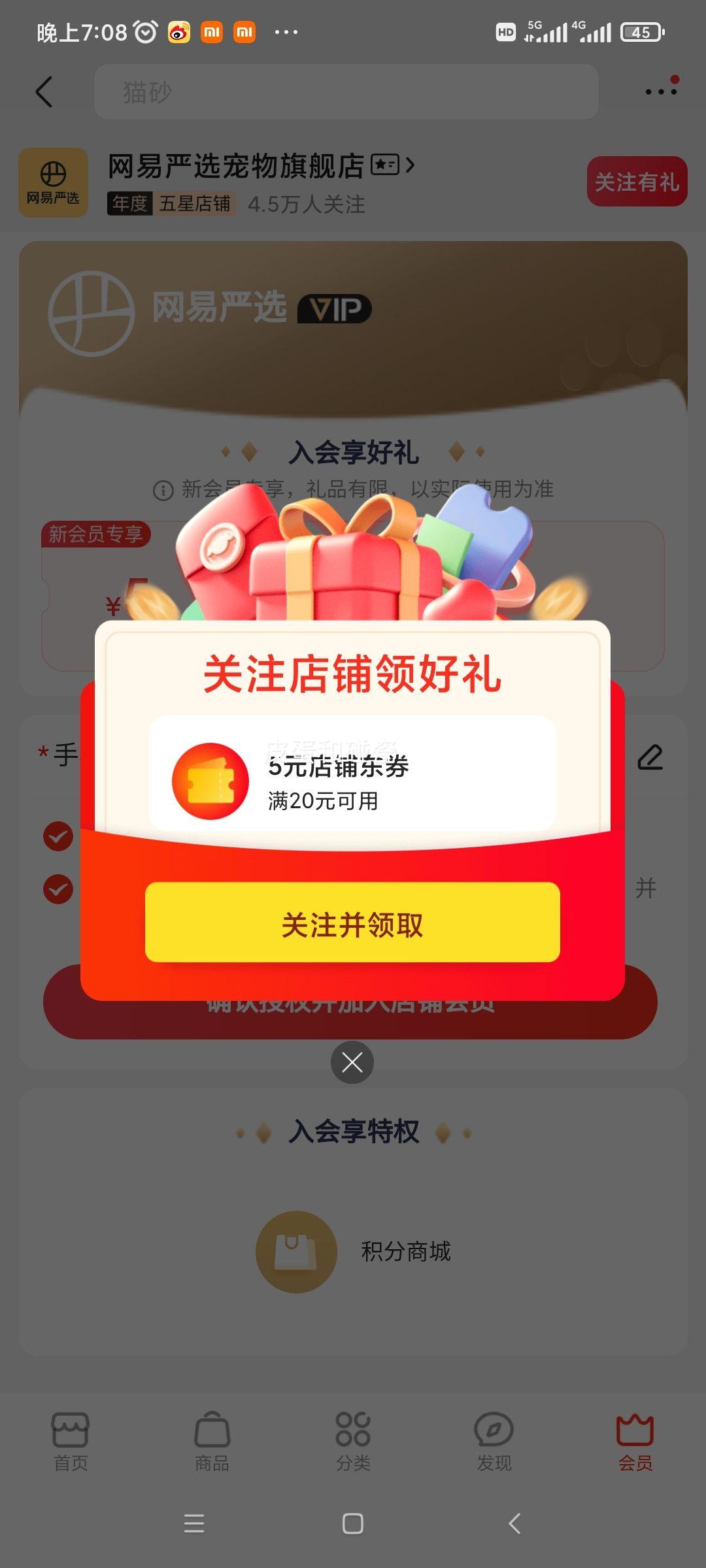Image resolution: width=706 pixels, height=1568 pixels.
Task: Dismiss the coupon popup with X
Action: (x=352, y=1062)
